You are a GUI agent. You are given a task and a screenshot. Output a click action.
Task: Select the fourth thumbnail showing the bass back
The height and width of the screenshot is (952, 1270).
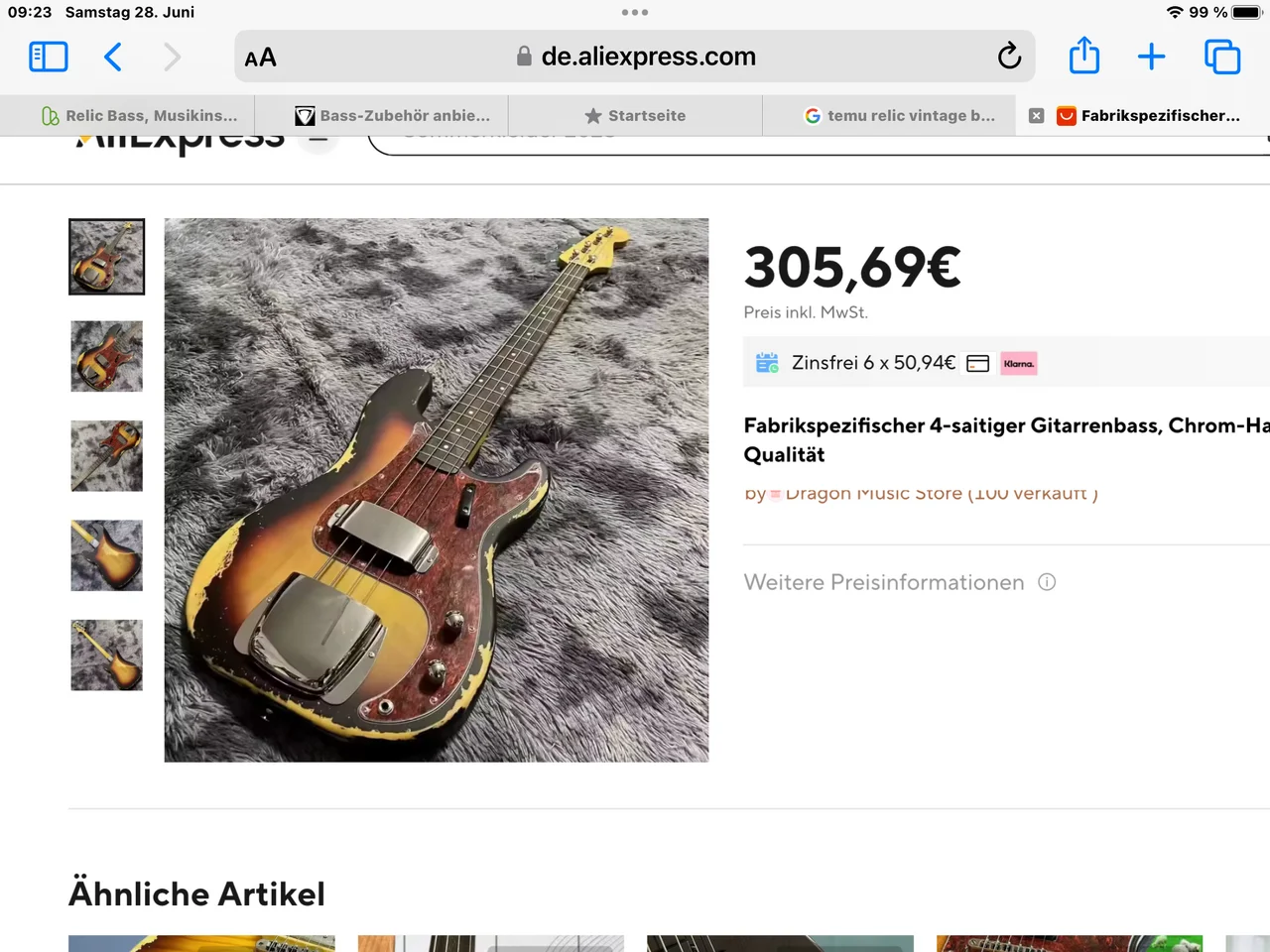(107, 555)
